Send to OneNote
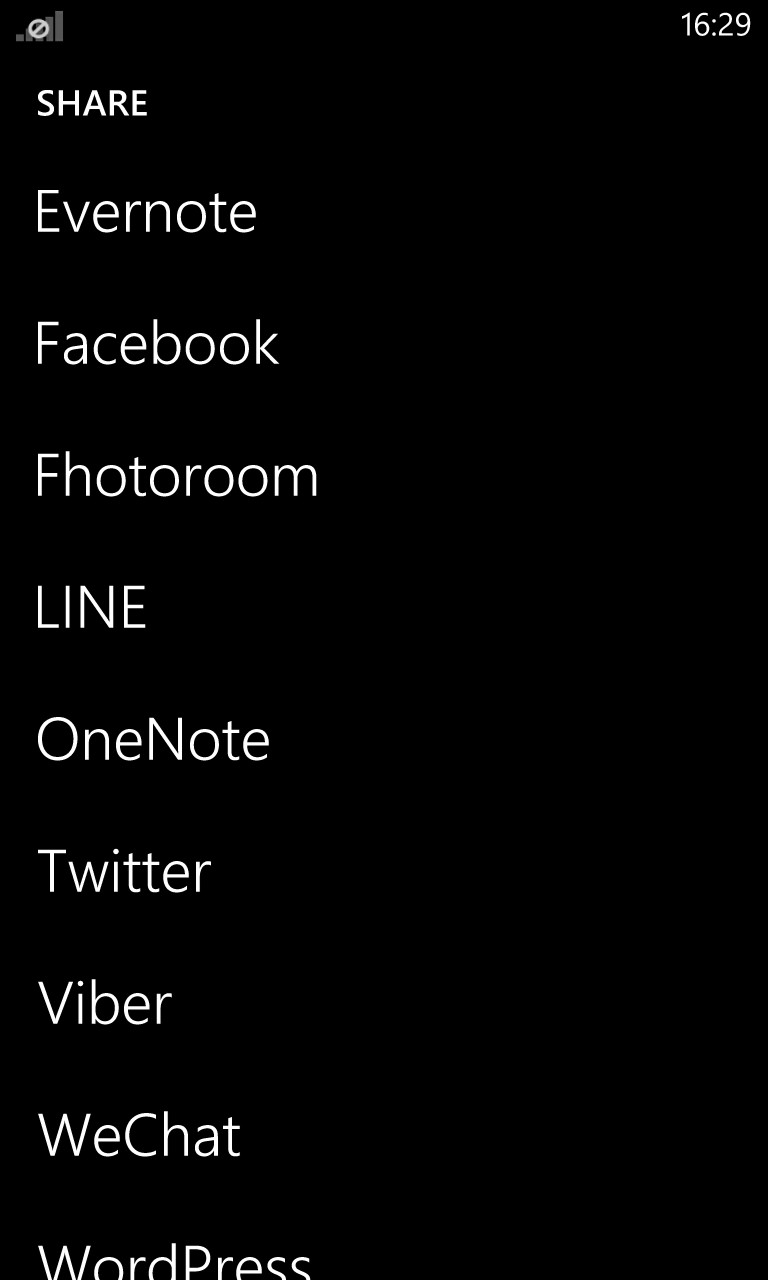768x1280 pixels. [x=153, y=740]
